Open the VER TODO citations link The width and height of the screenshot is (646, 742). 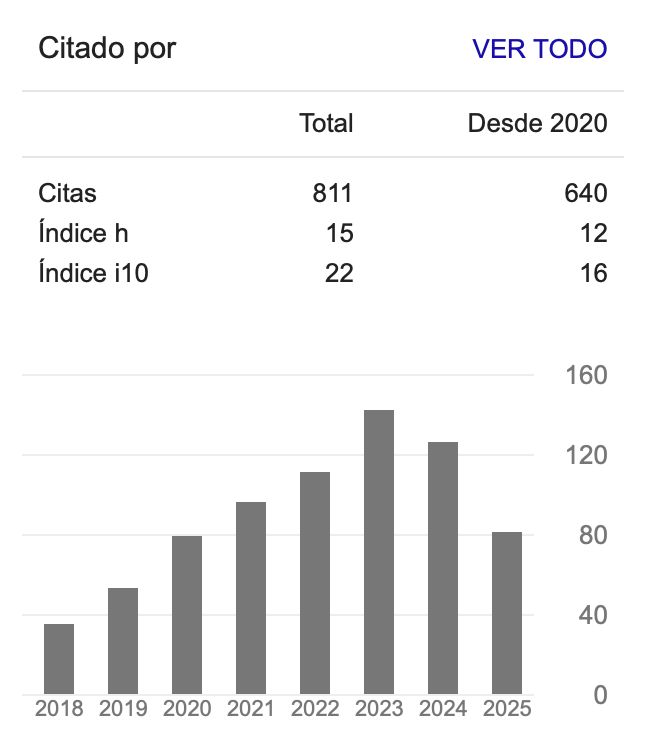point(539,49)
